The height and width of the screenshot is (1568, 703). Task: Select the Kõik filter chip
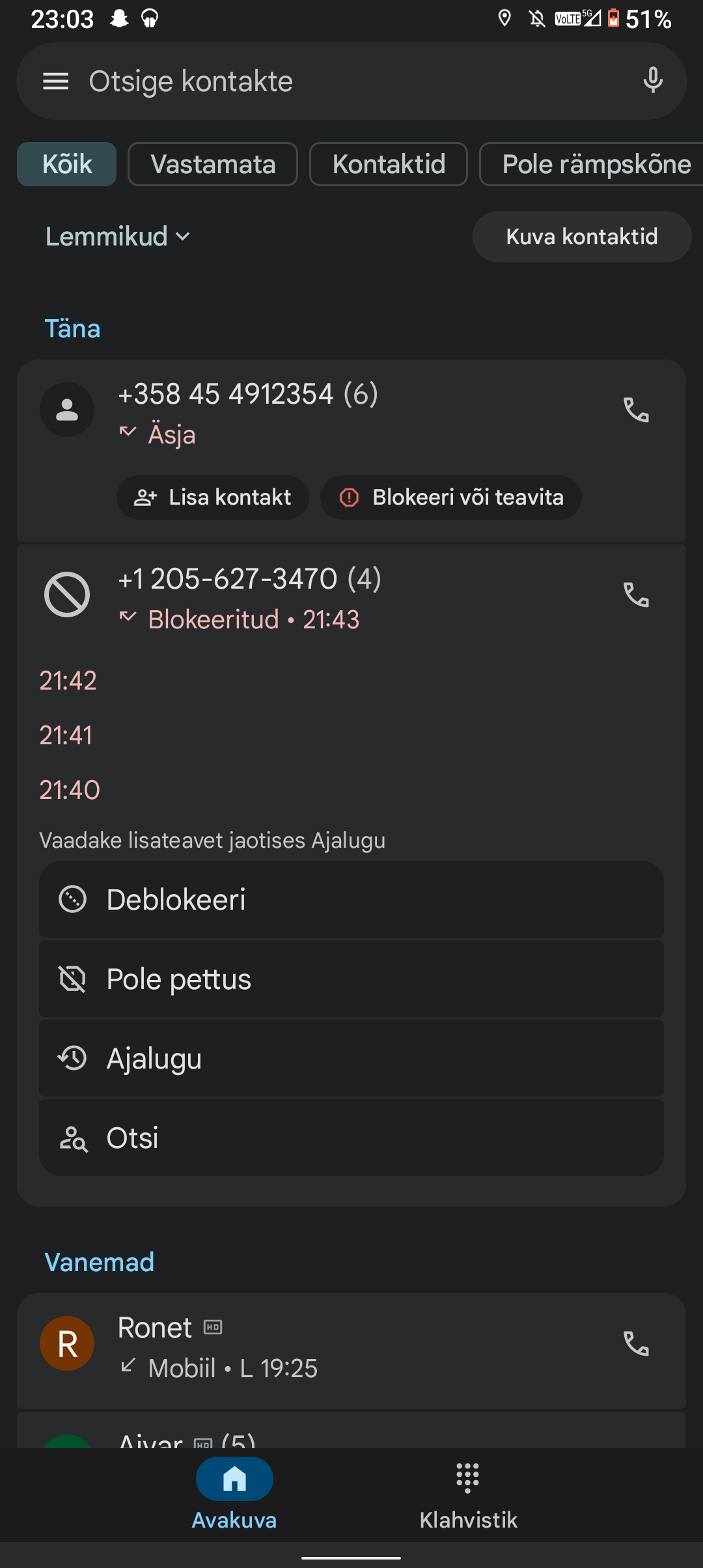tap(67, 164)
